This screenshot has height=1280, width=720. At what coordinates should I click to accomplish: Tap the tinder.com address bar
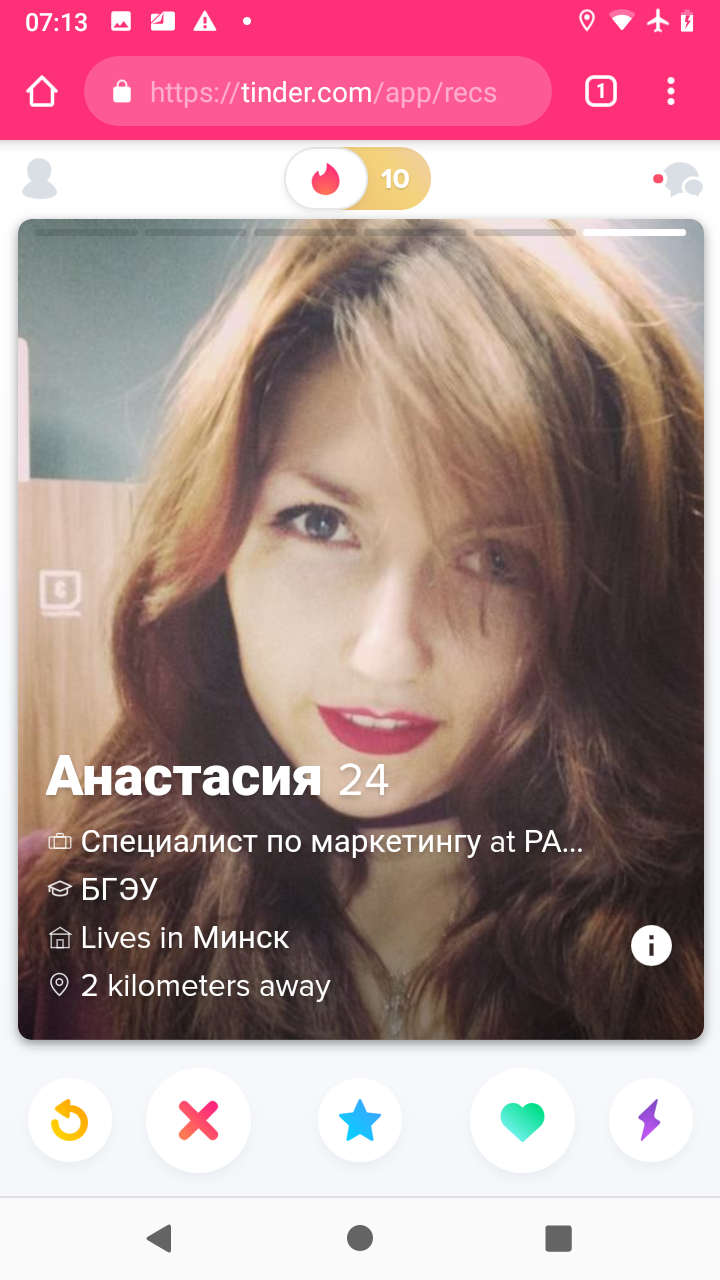[x=318, y=92]
